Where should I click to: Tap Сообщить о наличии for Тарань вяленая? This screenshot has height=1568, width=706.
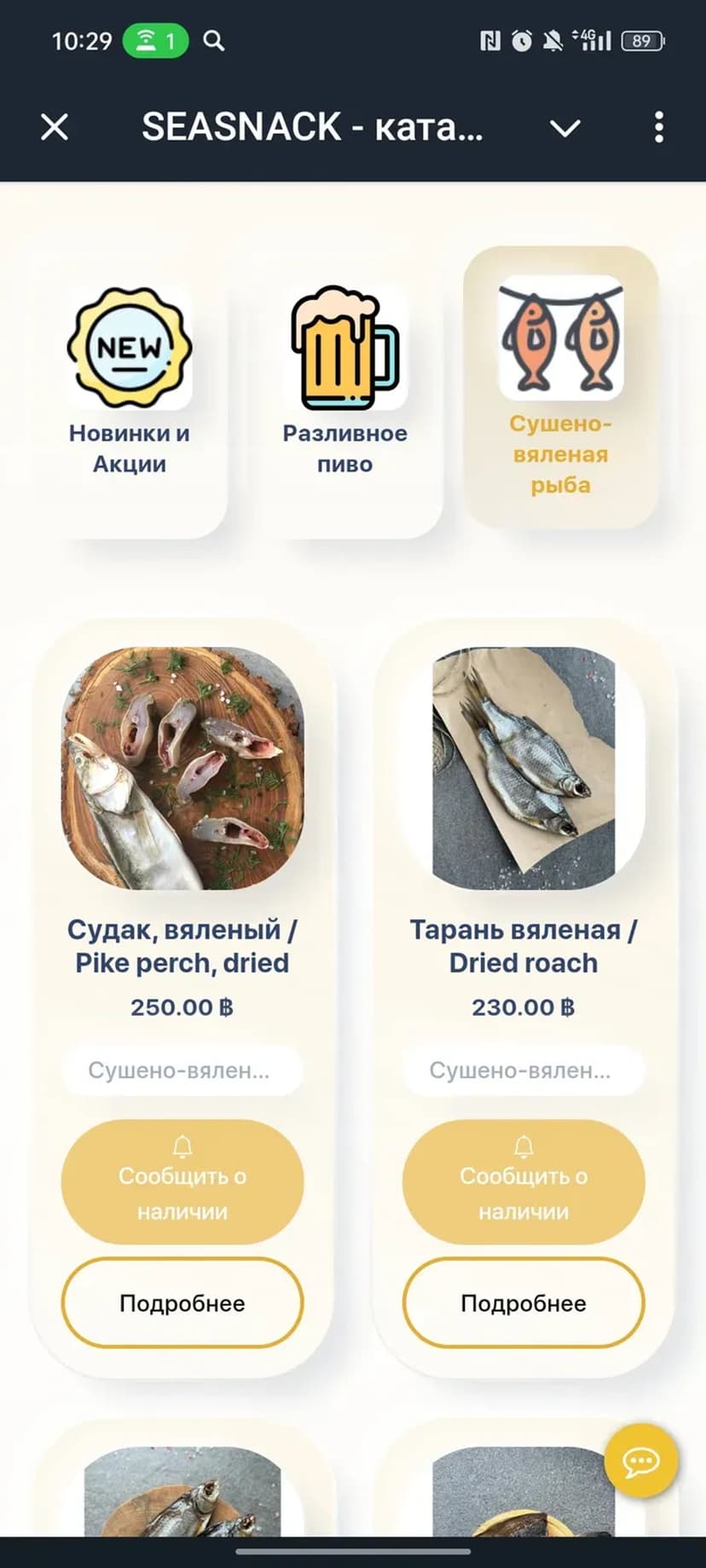[524, 1181]
